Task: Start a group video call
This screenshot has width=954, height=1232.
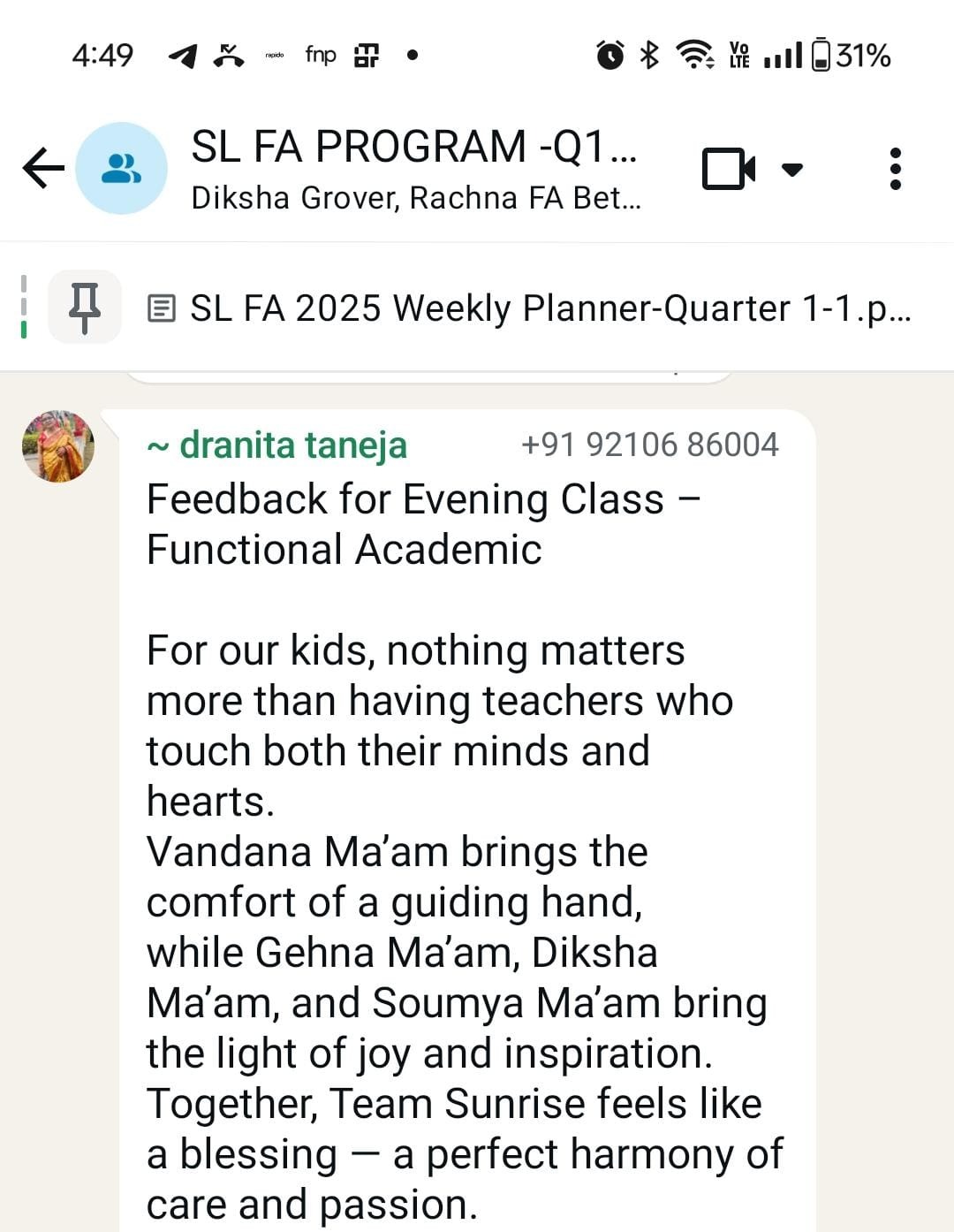Action: pos(728,168)
